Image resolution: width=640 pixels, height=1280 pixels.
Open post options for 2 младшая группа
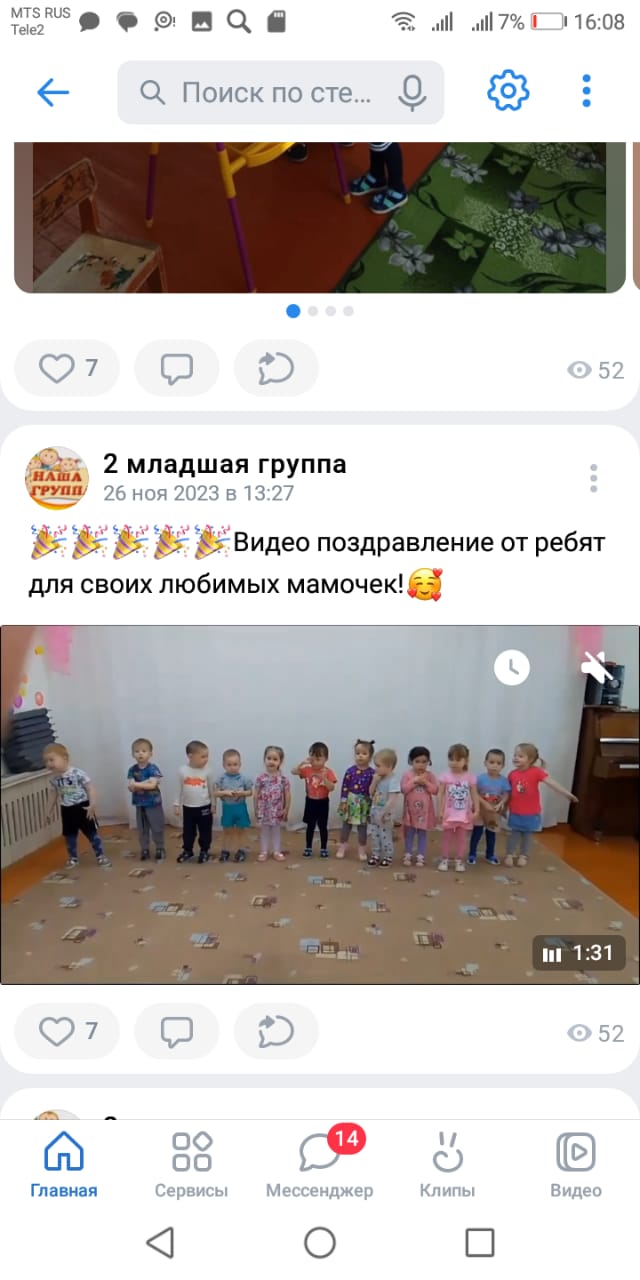point(594,478)
